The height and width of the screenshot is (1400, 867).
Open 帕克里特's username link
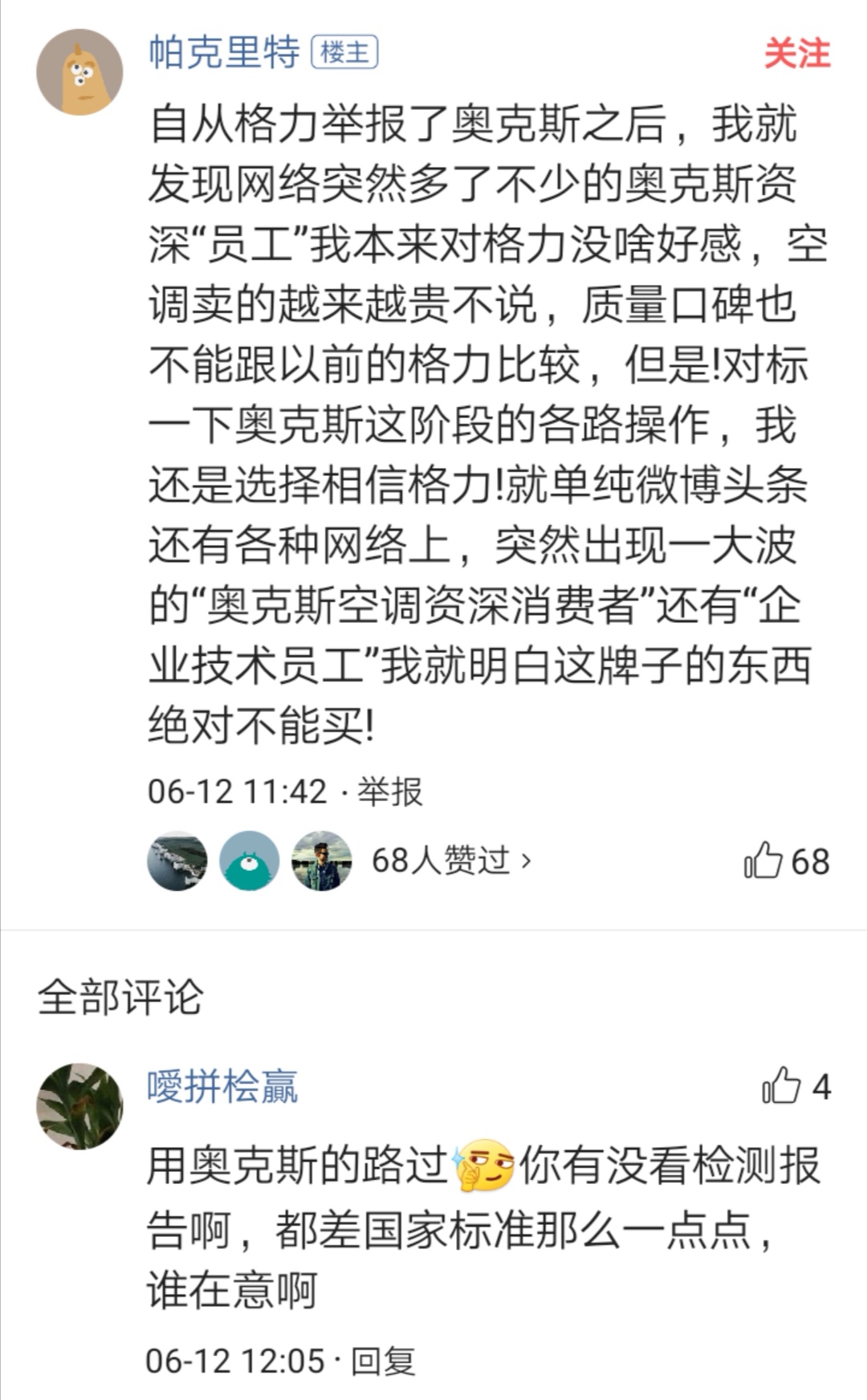tap(224, 53)
